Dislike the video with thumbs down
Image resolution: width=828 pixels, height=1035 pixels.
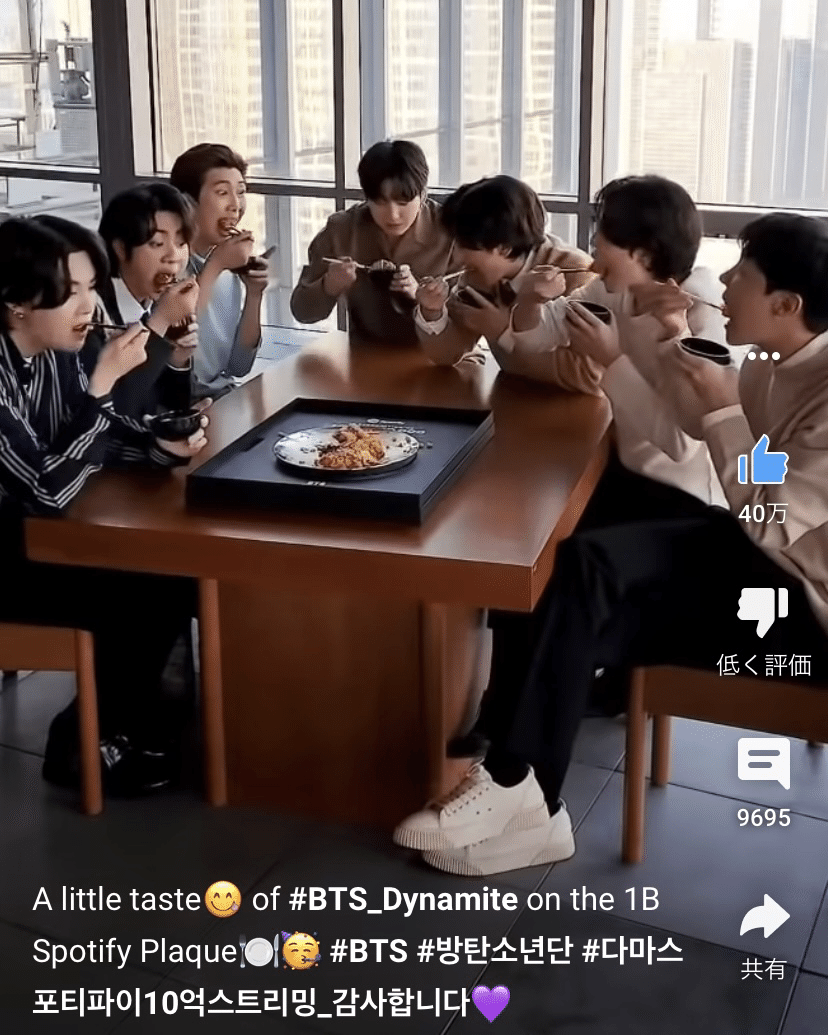tap(763, 611)
